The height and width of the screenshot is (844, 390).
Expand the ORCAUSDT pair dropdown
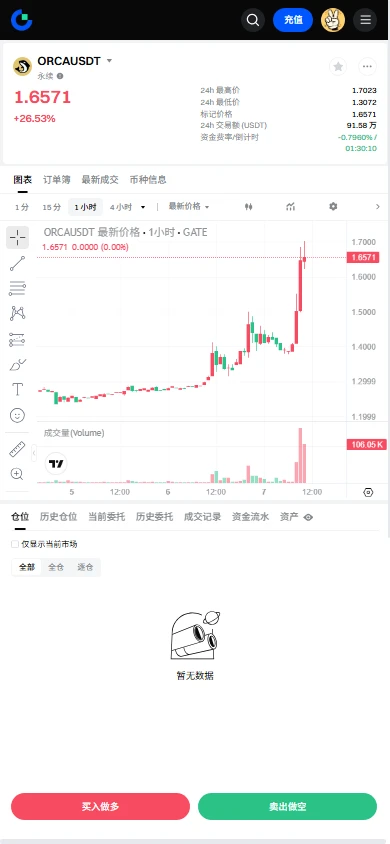[x=109, y=61]
